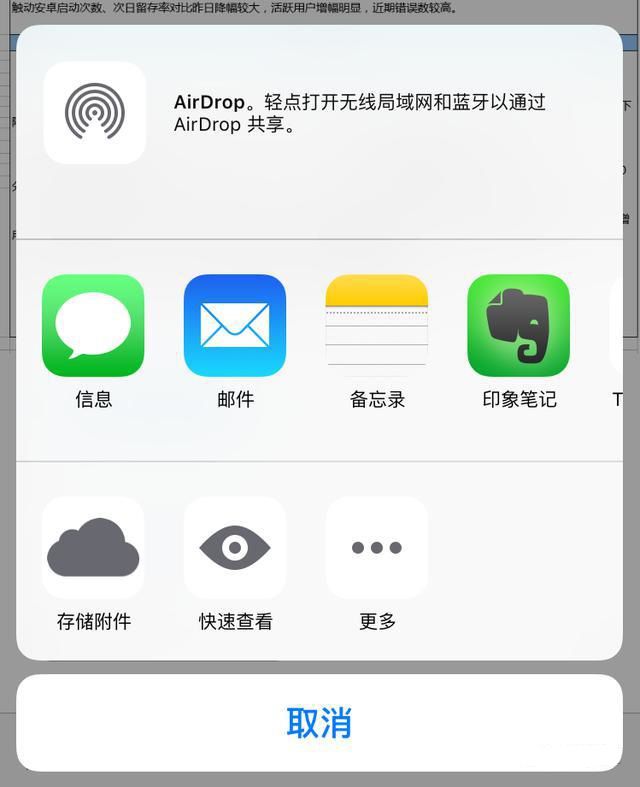The width and height of the screenshot is (640, 787).
Task: Share to 备忘录 (Notes)
Action: pos(377,325)
